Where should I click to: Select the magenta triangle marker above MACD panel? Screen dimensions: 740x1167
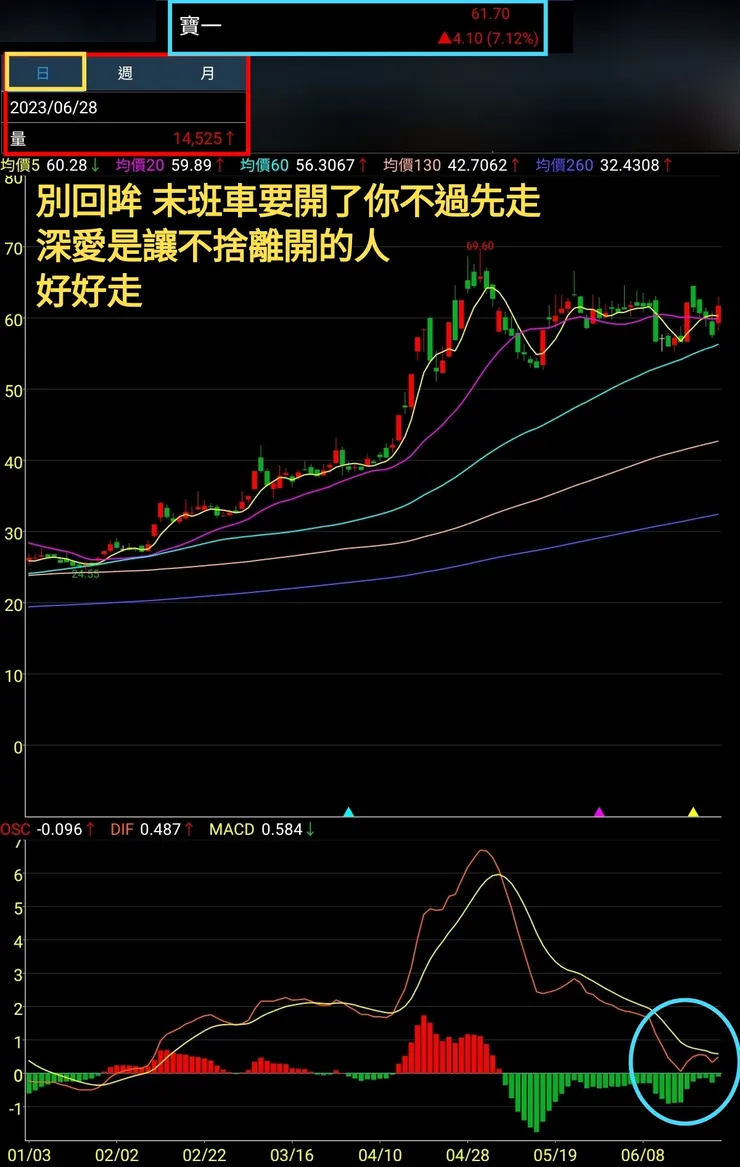[x=598, y=812]
